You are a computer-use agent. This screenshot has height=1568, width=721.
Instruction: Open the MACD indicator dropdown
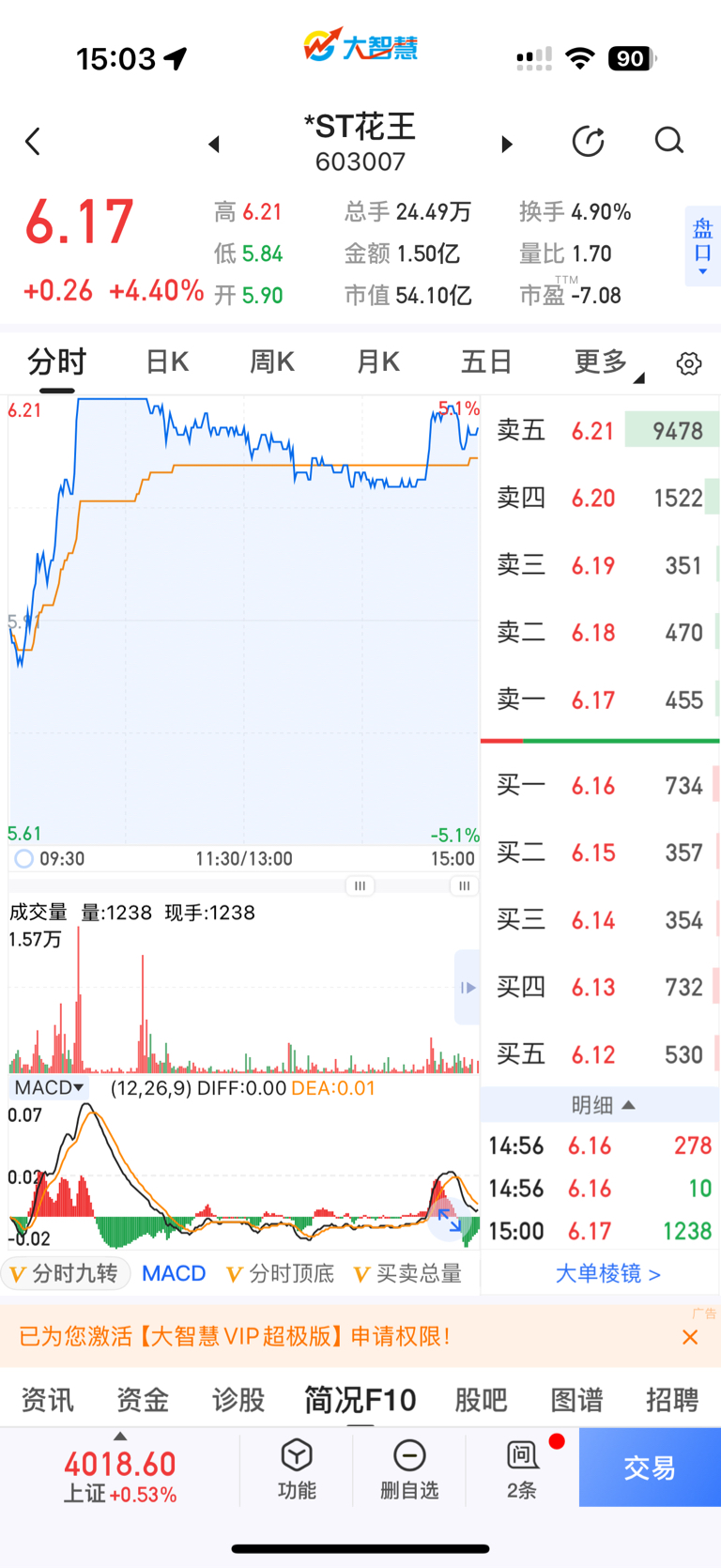(49, 1087)
